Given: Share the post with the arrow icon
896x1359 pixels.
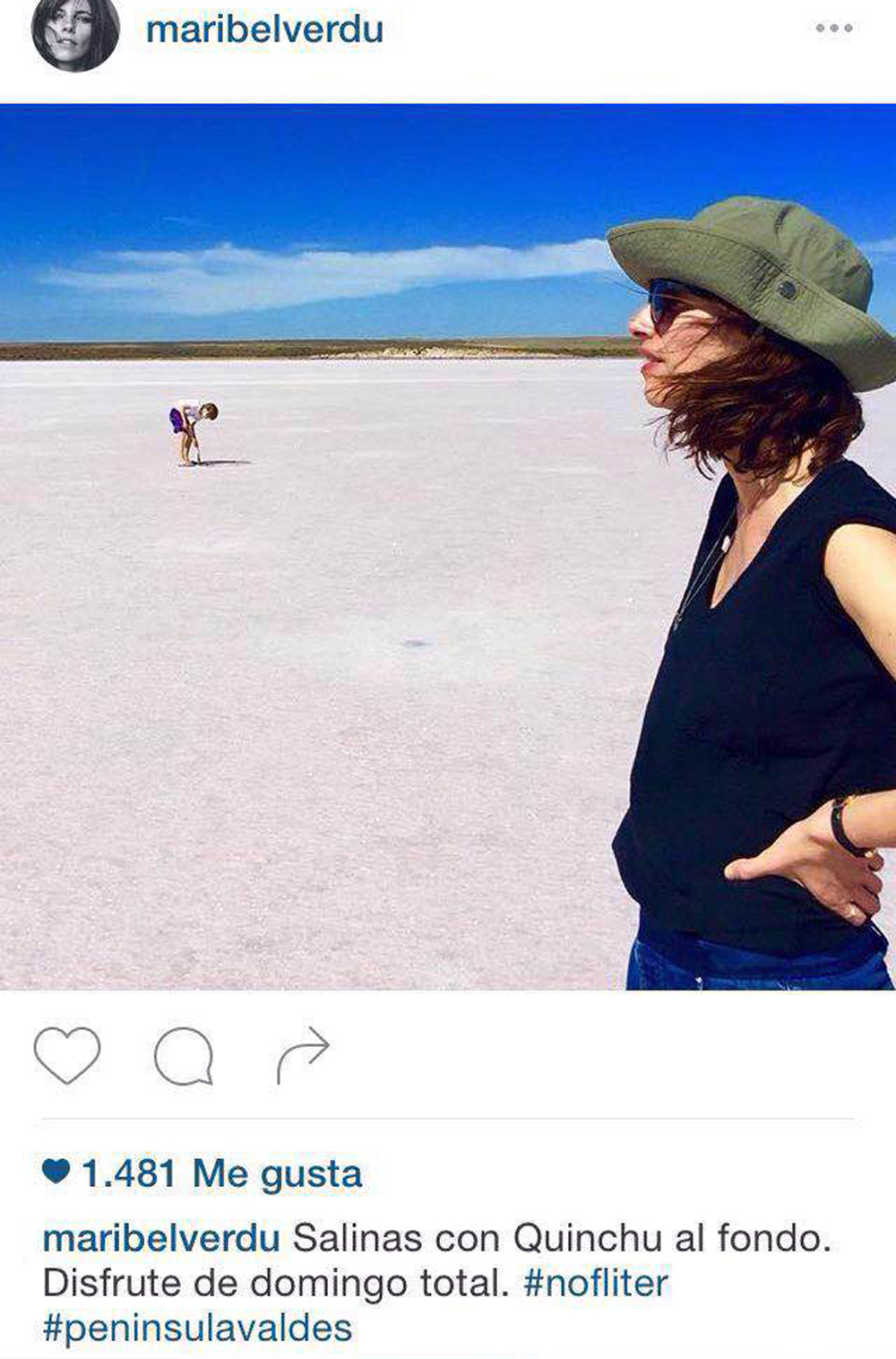Looking at the screenshot, I should pyautogui.click(x=303, y=1054).
